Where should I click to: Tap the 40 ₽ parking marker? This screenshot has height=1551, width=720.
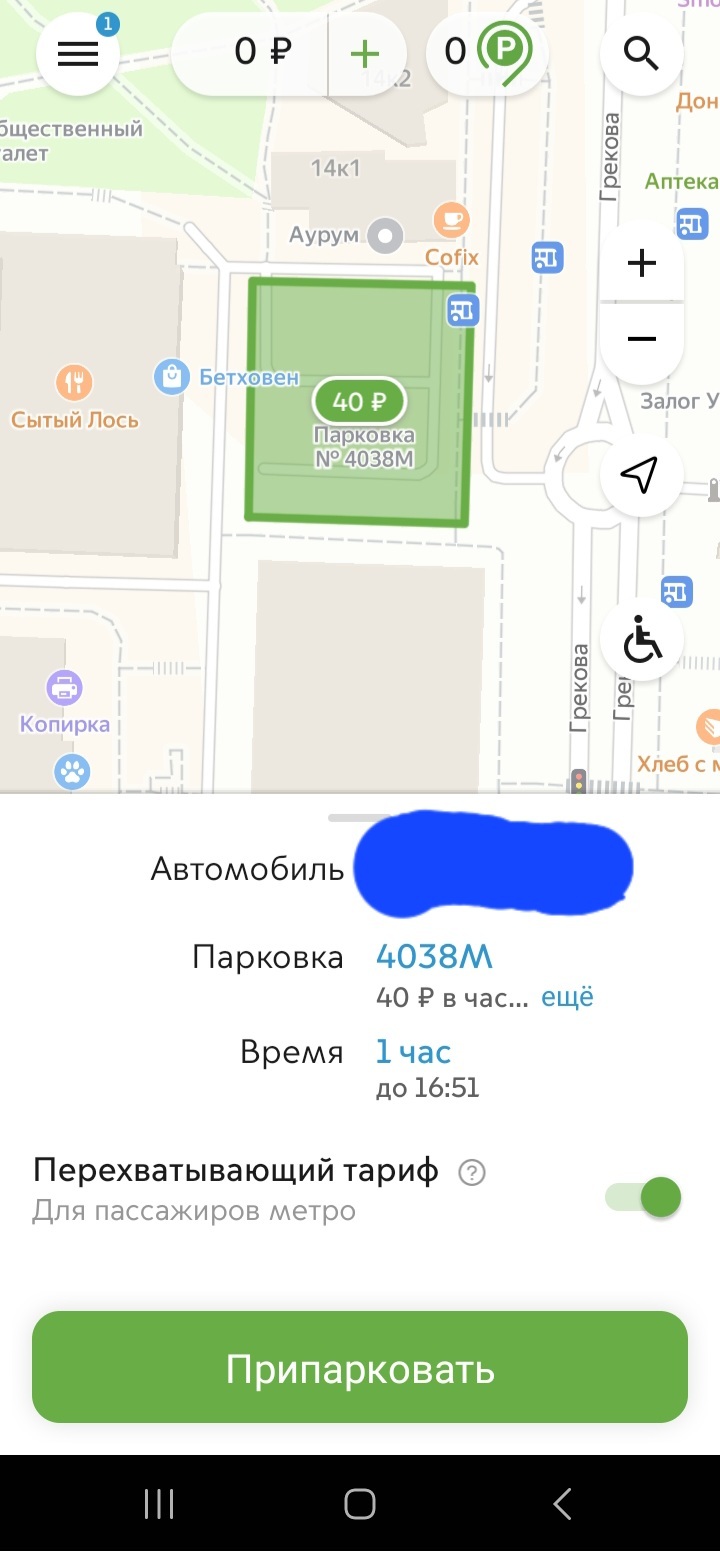358,402
